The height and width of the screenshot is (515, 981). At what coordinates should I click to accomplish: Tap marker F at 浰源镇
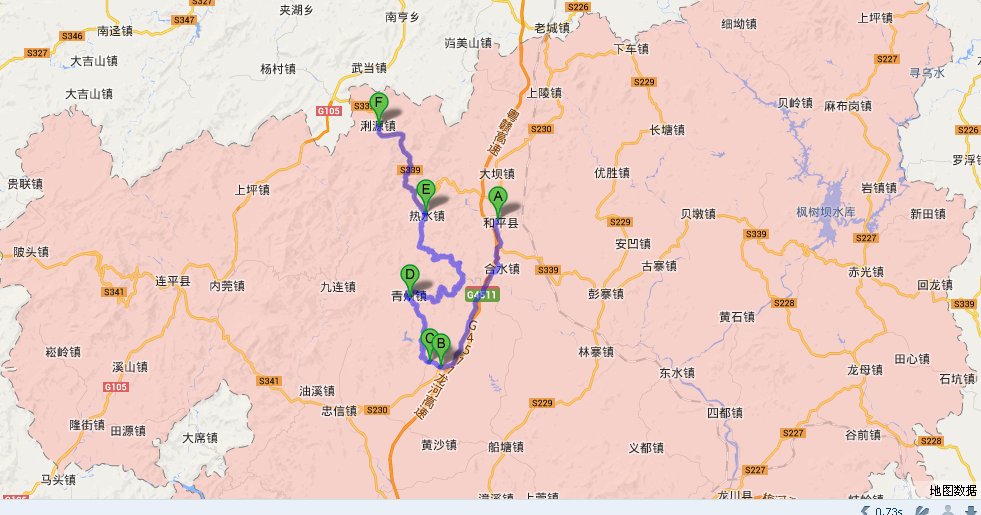[378, 103]
